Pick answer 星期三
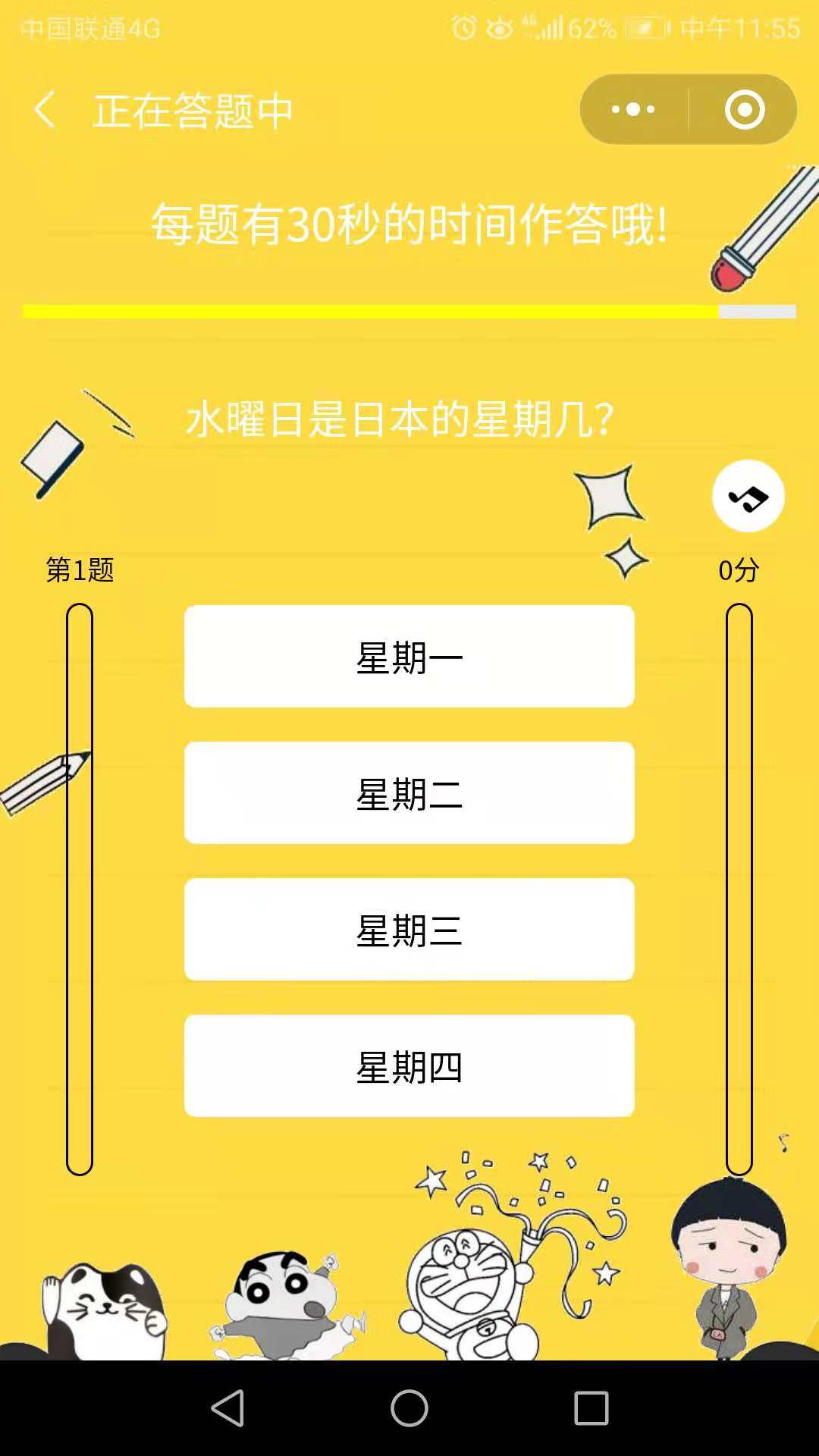The width and height of the screenshot is (819, 1456). tap(409, 930)
